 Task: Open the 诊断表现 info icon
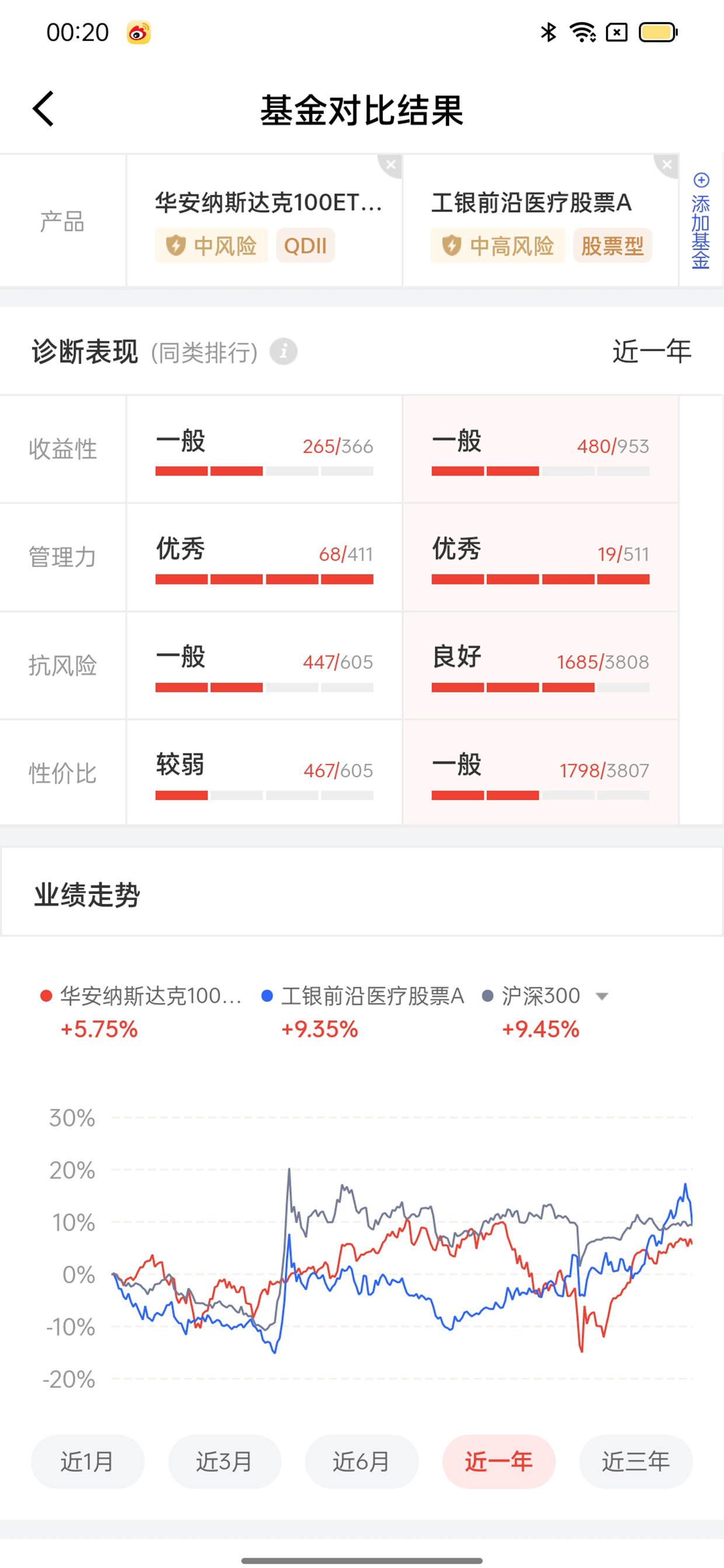tap(283, 352)
